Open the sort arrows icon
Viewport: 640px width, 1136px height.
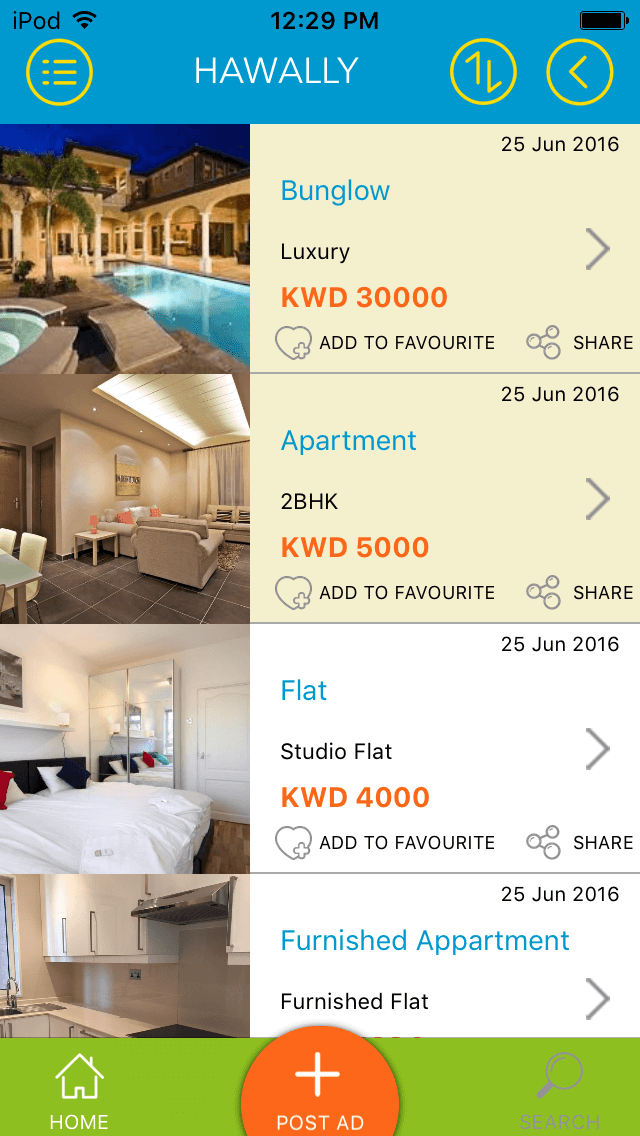[x=483, y=71]
